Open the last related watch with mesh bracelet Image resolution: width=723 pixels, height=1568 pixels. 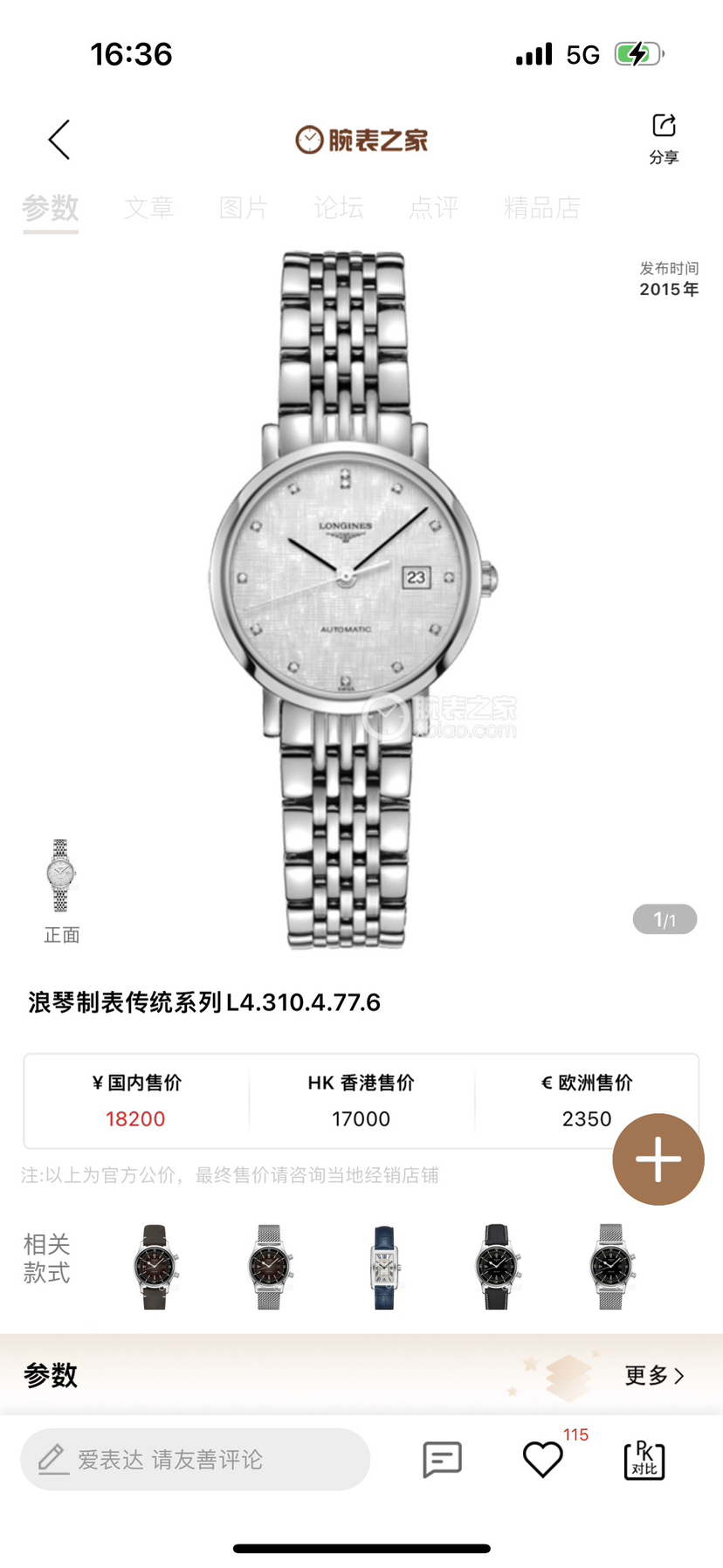coord(613,1266)
